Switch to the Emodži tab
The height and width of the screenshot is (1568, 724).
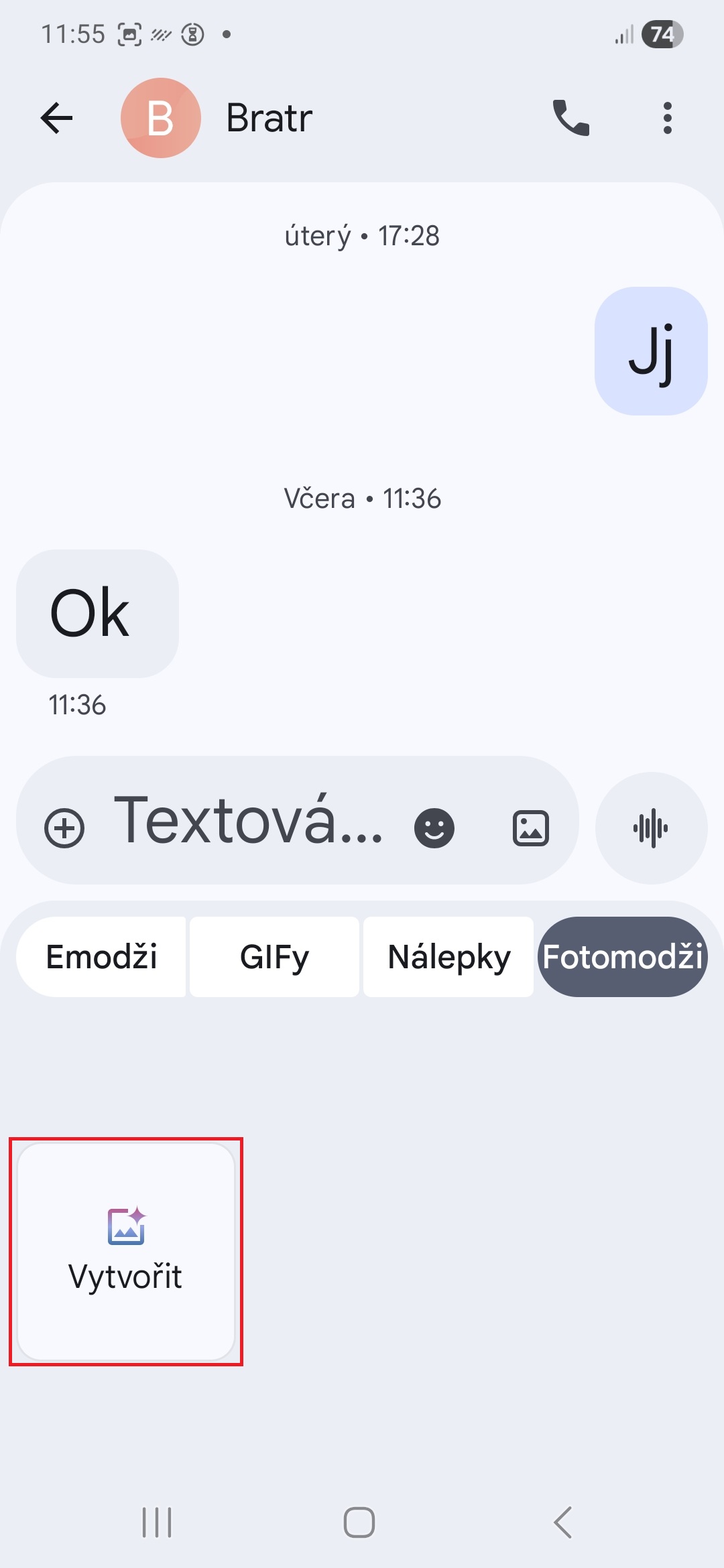coord(101,957)
